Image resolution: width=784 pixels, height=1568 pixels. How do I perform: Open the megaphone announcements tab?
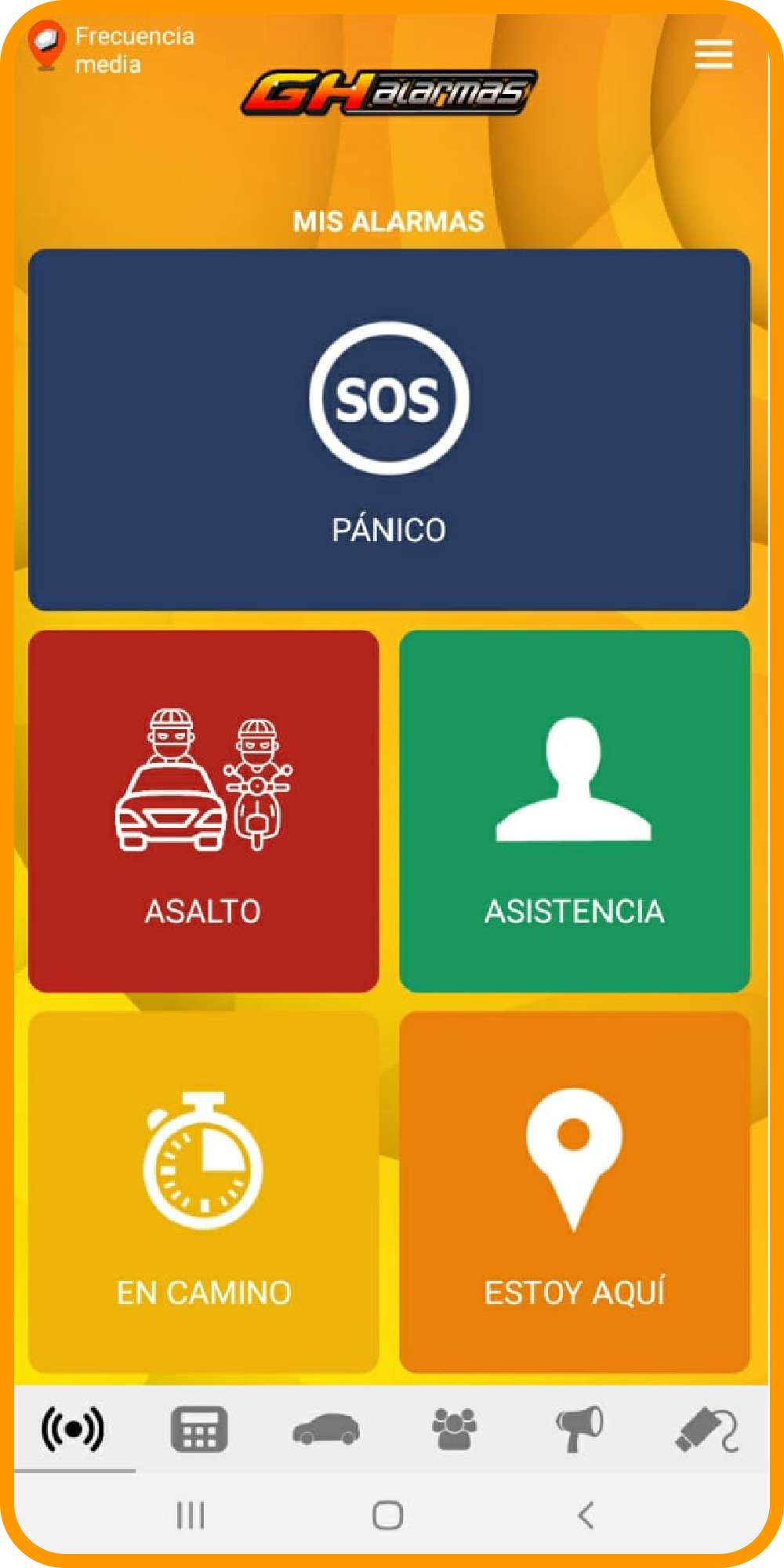pos(579,1429)
